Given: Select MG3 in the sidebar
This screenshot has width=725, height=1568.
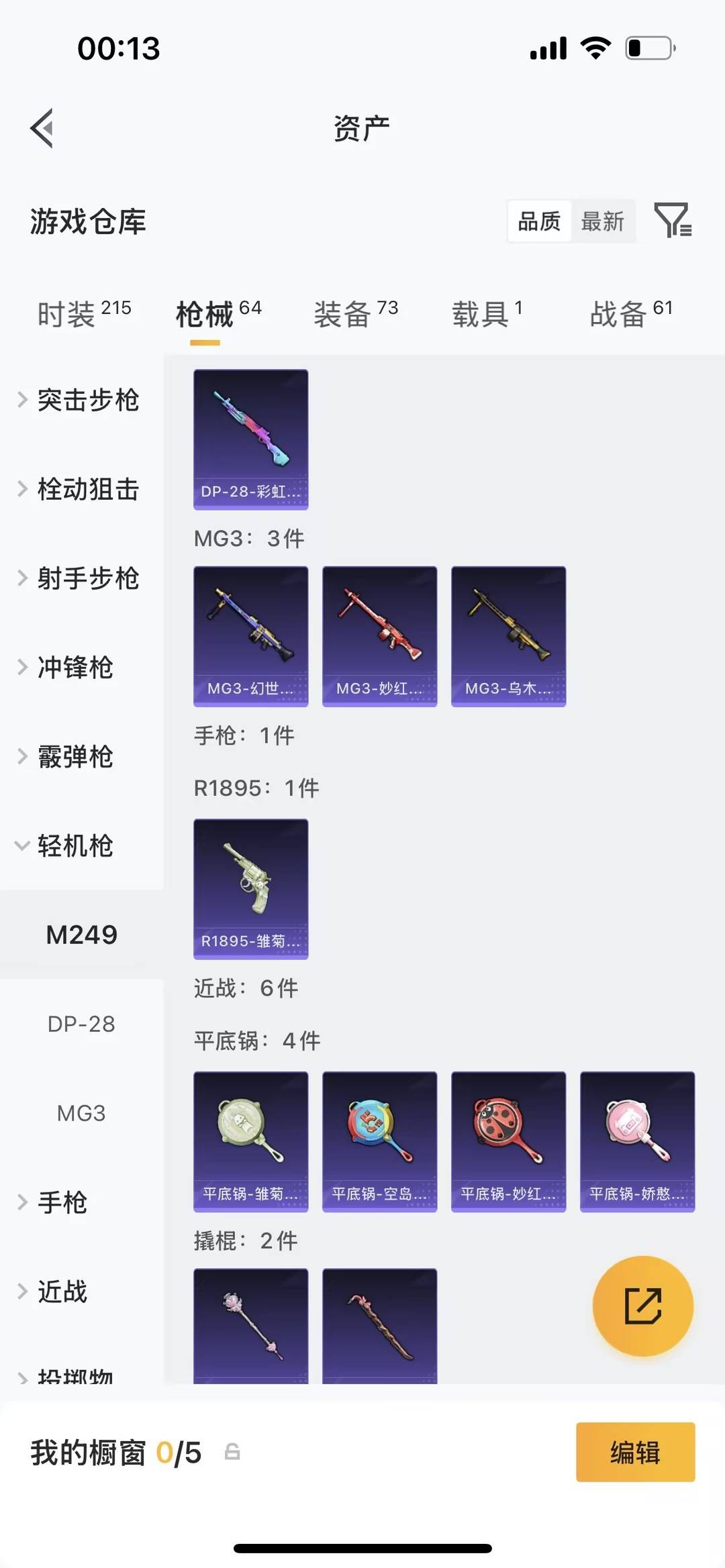Looking at the screenshot, I should point(81,1113).
